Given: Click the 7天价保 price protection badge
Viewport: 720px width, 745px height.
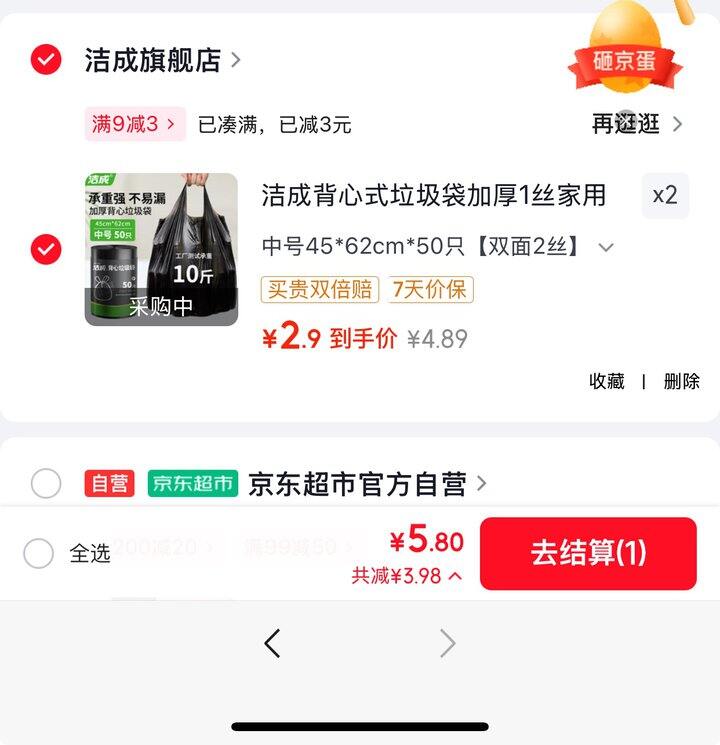Looking at the screenshot, I should [428, 289].
